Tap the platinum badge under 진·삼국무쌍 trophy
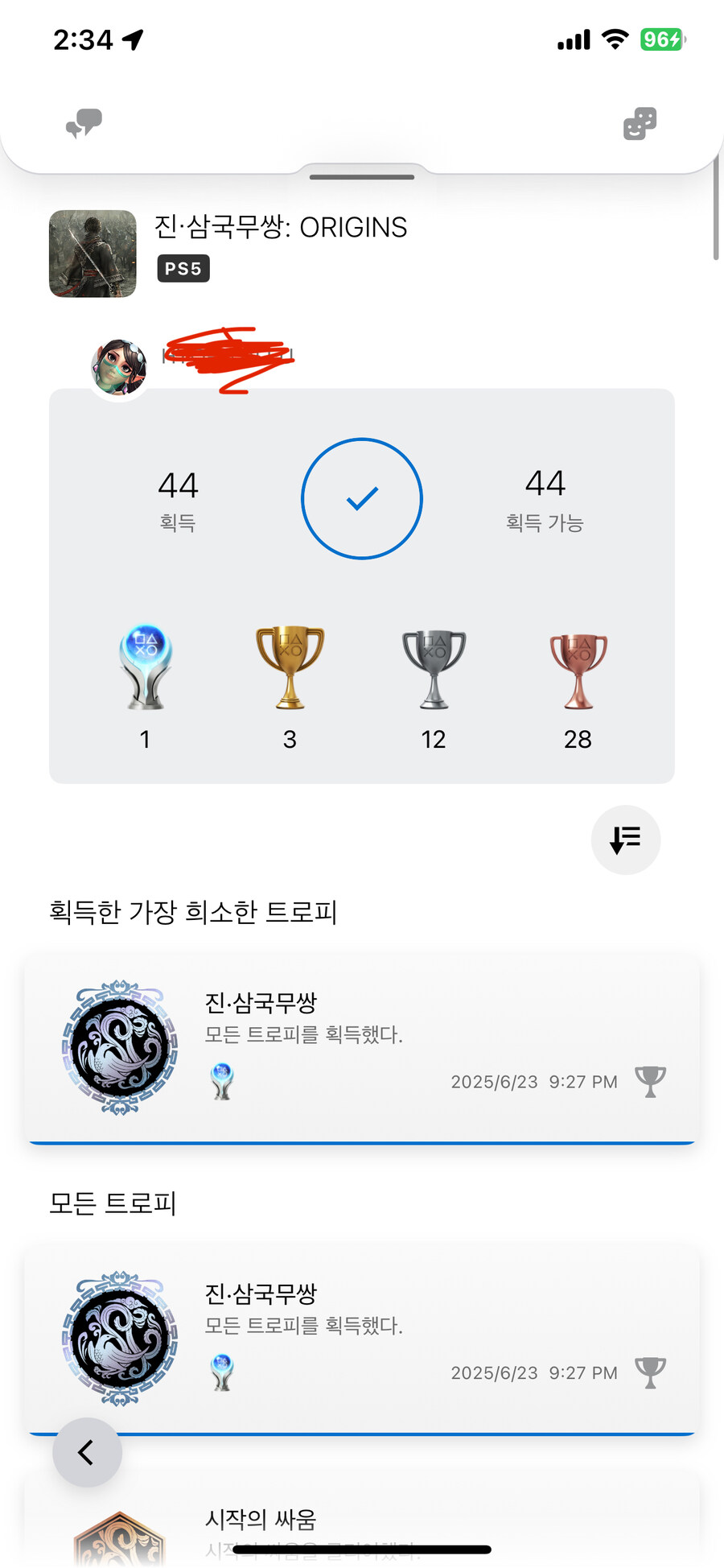Image resolution: width=724 pixels, height=1568 pixels. pyautogui.click(x=223, y=1081)
